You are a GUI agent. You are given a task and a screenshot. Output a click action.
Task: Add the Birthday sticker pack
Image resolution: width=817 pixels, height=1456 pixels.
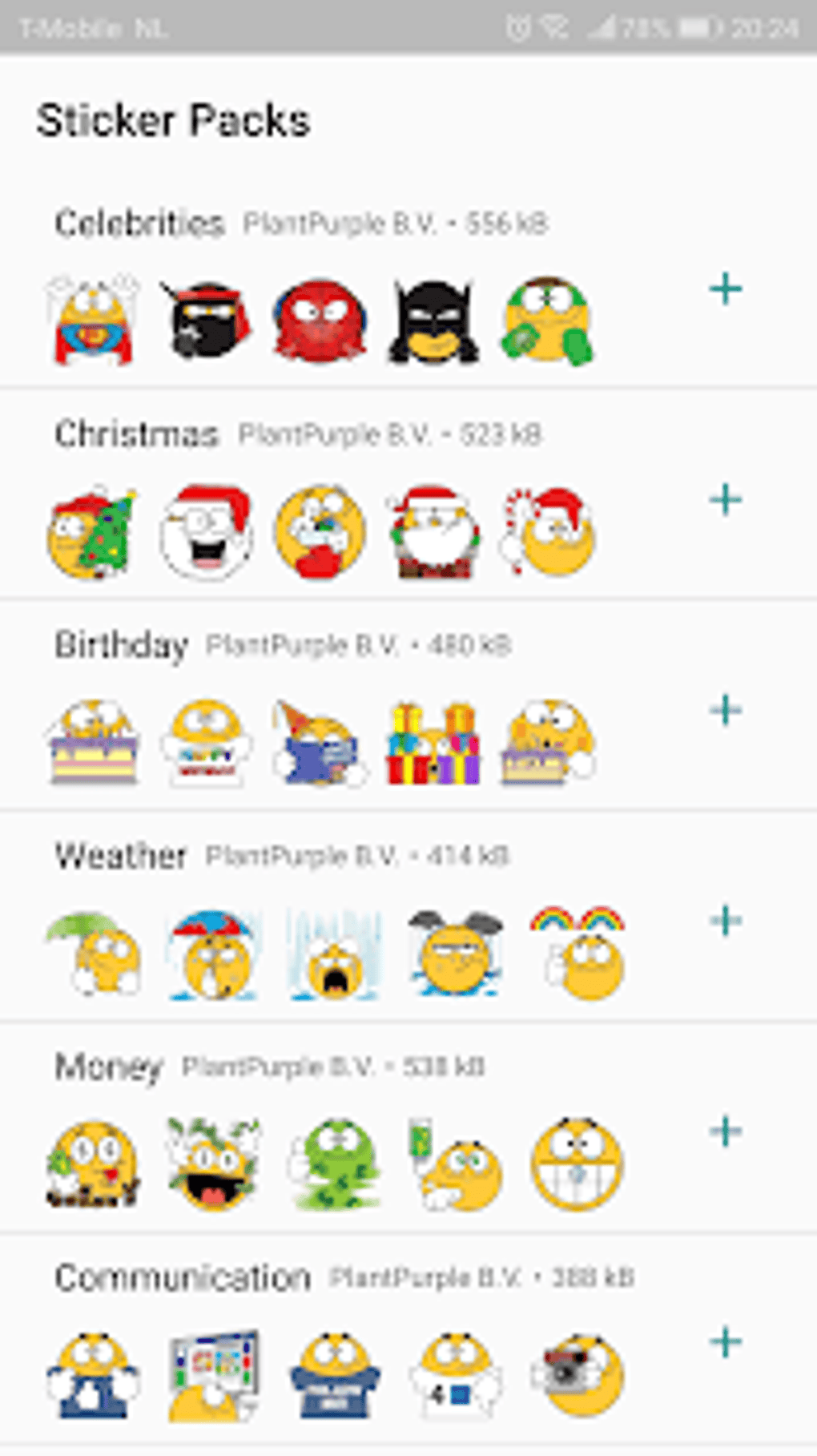coord(726,711)
